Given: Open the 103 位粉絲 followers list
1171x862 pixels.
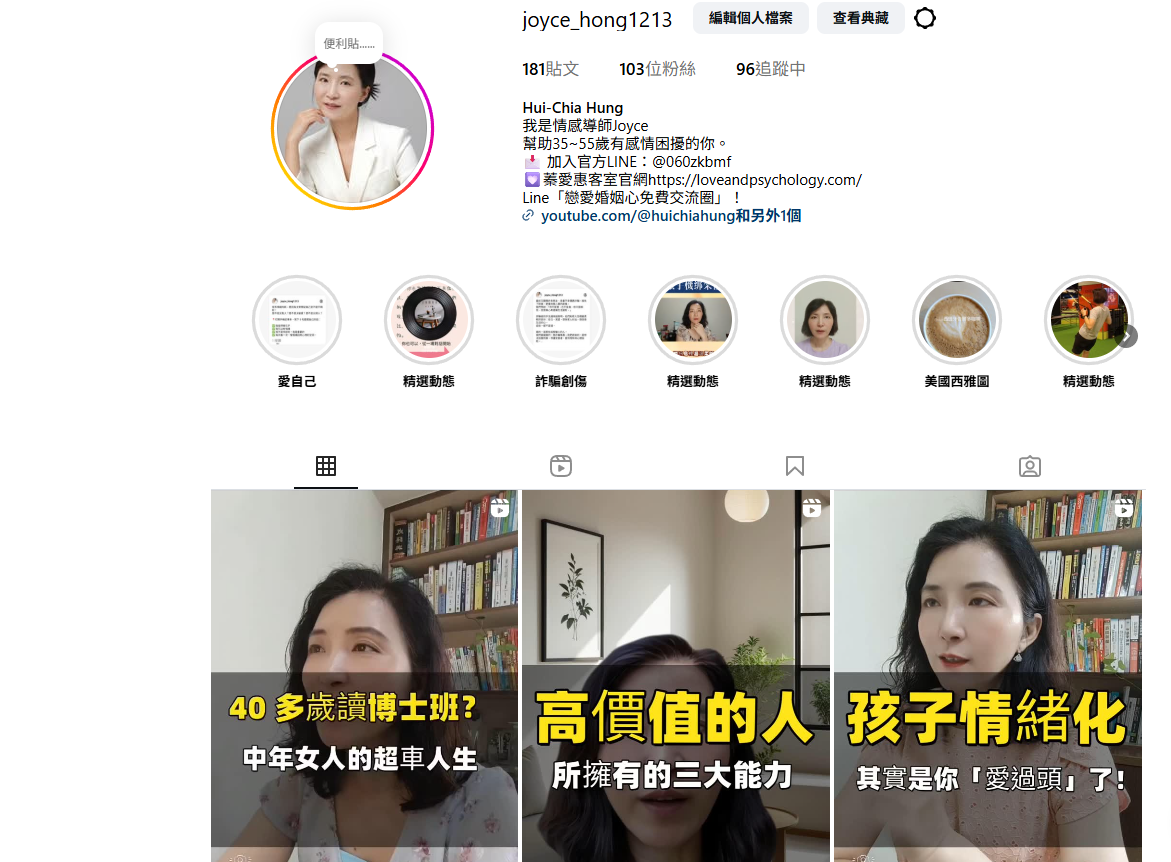Looking at the screenshot, I should 657,69.
